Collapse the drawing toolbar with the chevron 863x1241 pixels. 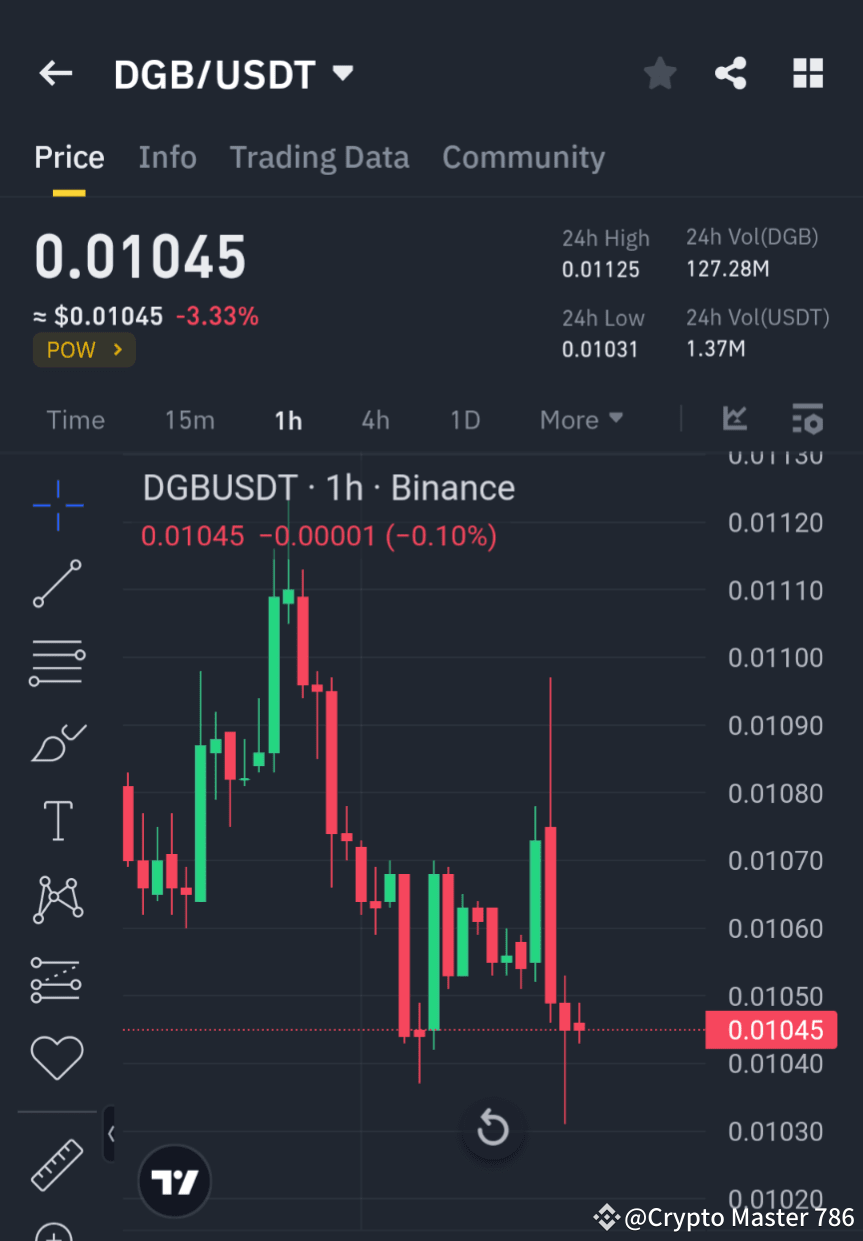[x=110, y=1134]
